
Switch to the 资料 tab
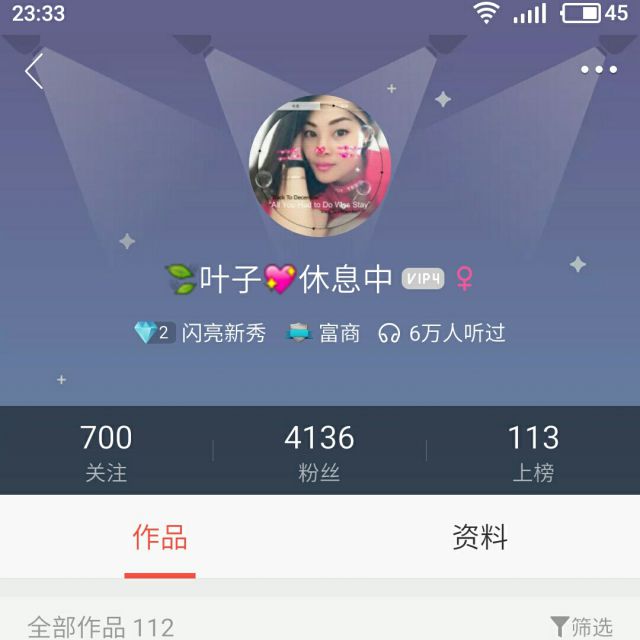[x=480, y=538]
